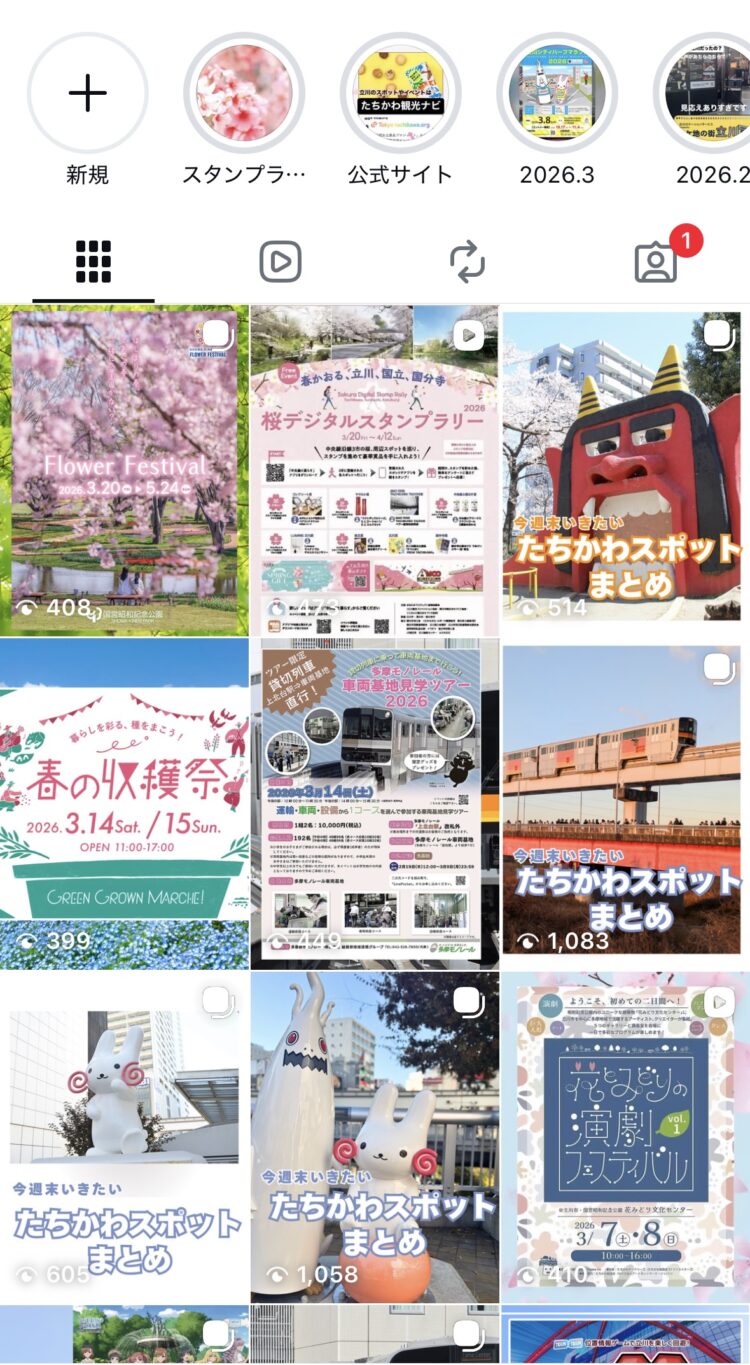Open the red oni slide post
The width and height of the screenshot is (750, 1365).
(626, 470)
